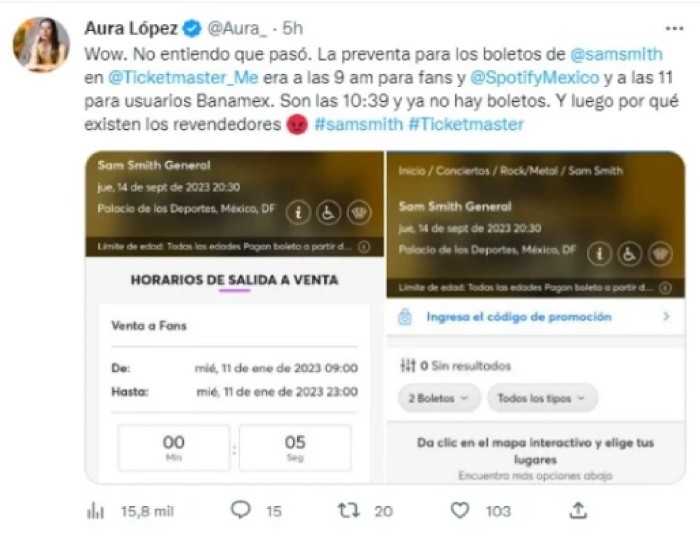Open the @samsmith mention link
Screen dimensions: 700x539
(x=617, y=51)
